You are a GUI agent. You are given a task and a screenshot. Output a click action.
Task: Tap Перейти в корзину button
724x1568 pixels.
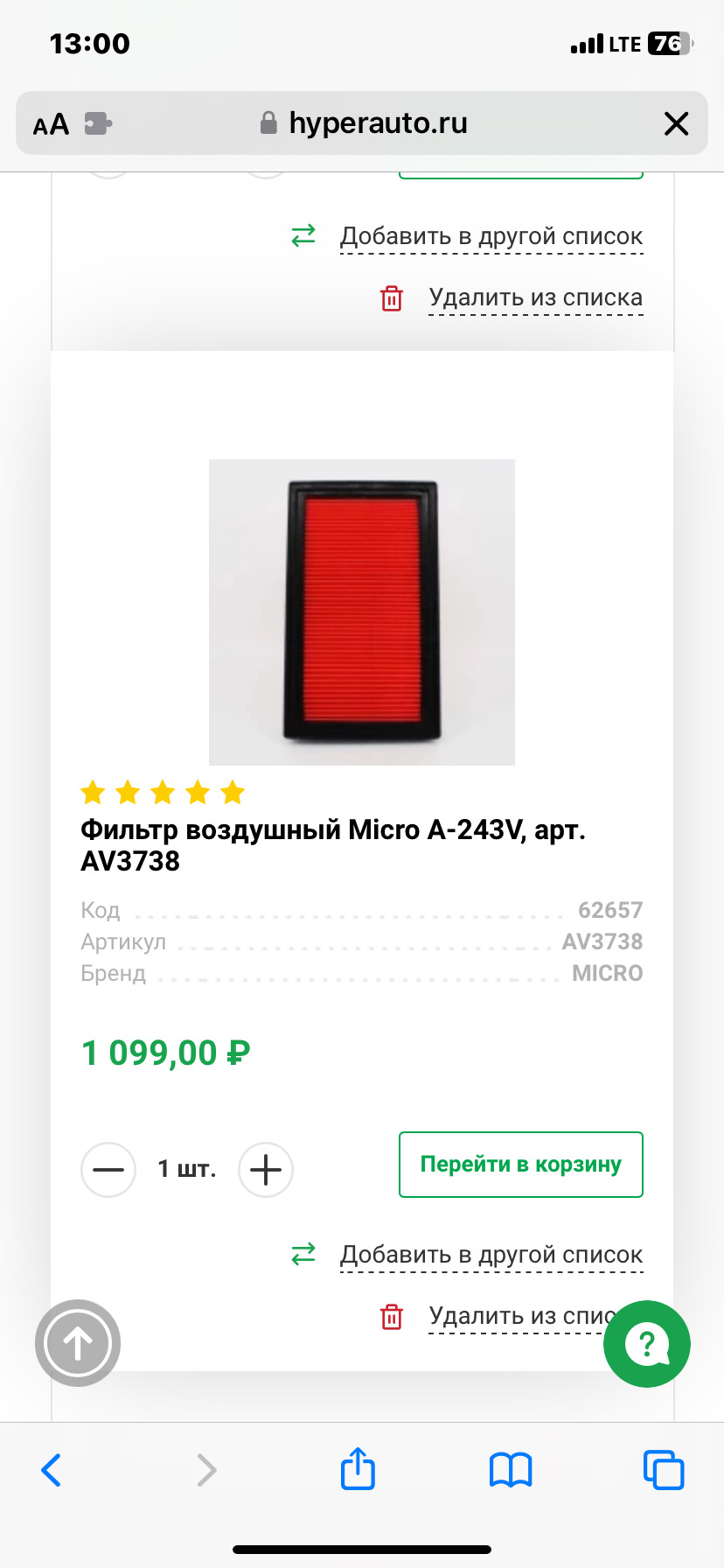point(520,1165)
